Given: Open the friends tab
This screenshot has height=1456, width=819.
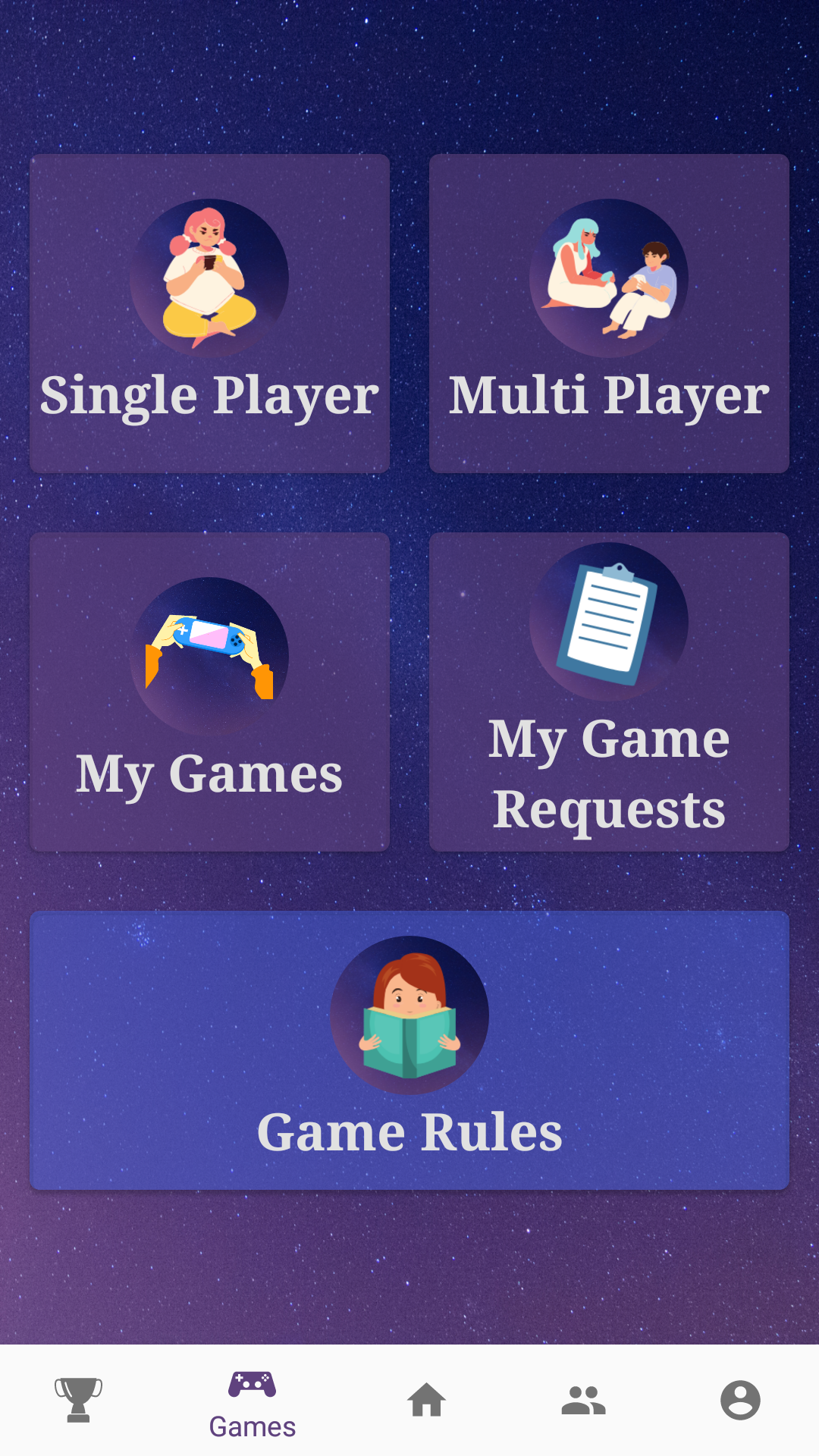Looking at the screenshot, I should tap(583, 1400).
